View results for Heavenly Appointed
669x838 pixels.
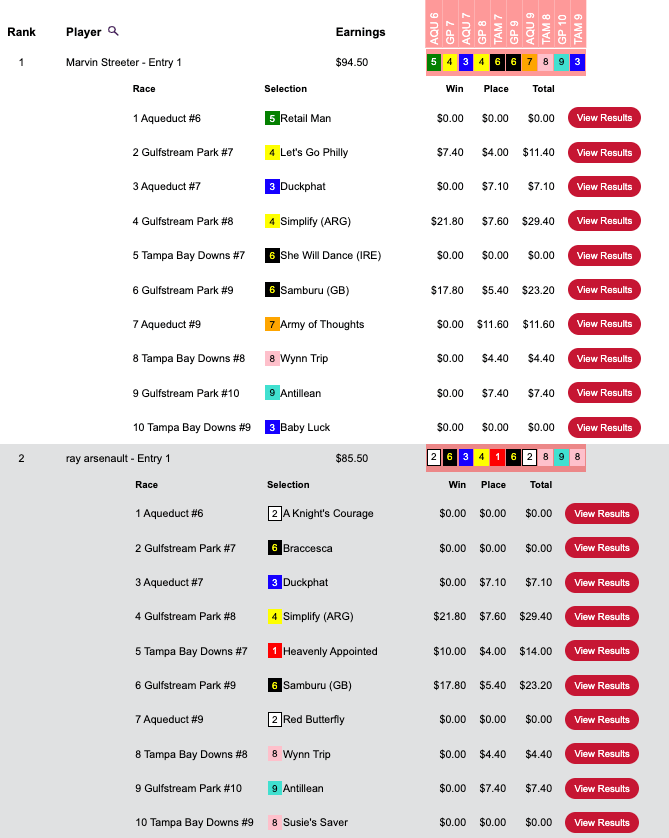coord(602,651)
